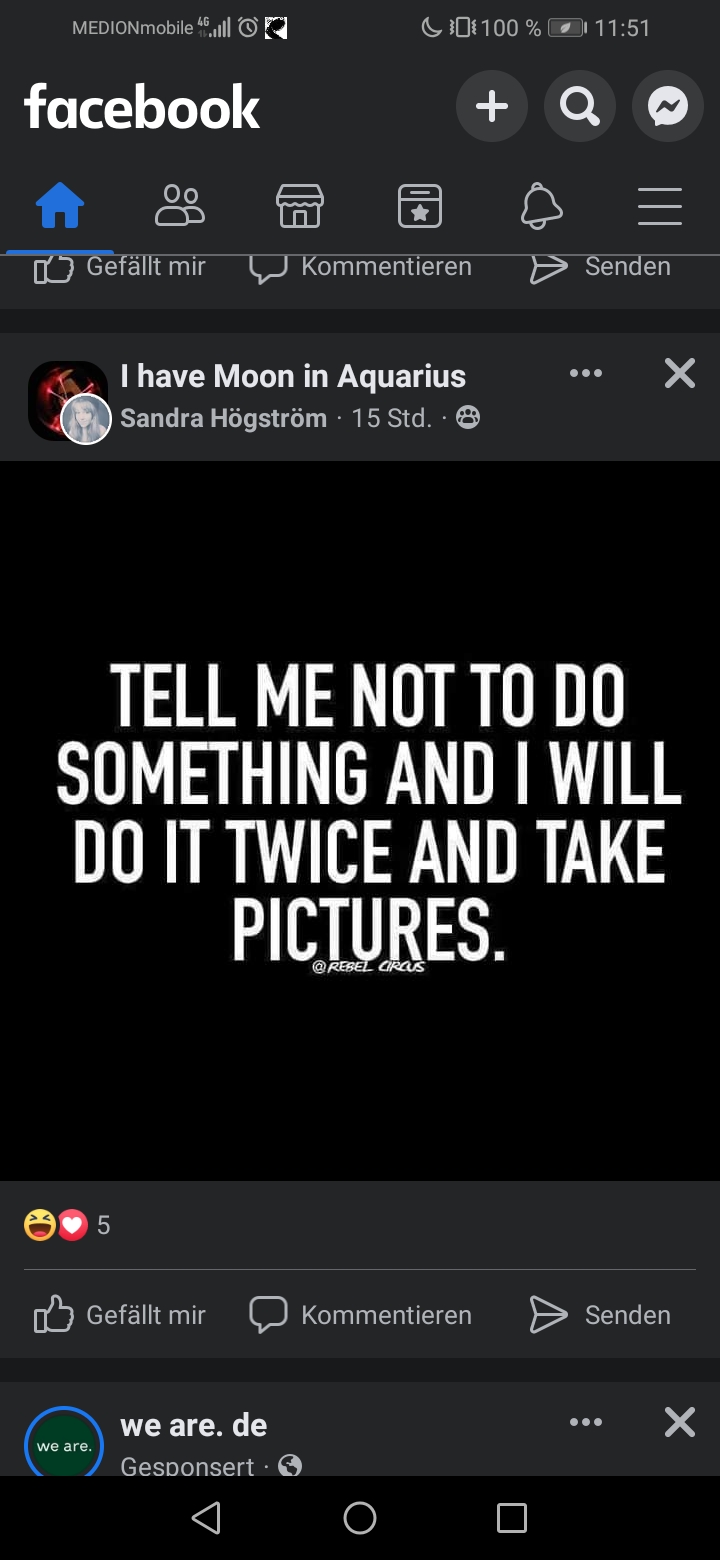This screenshot has width=720, height=1560.
Task: Hide the Moon in Aquarius post
Action: tap(679, 374)
